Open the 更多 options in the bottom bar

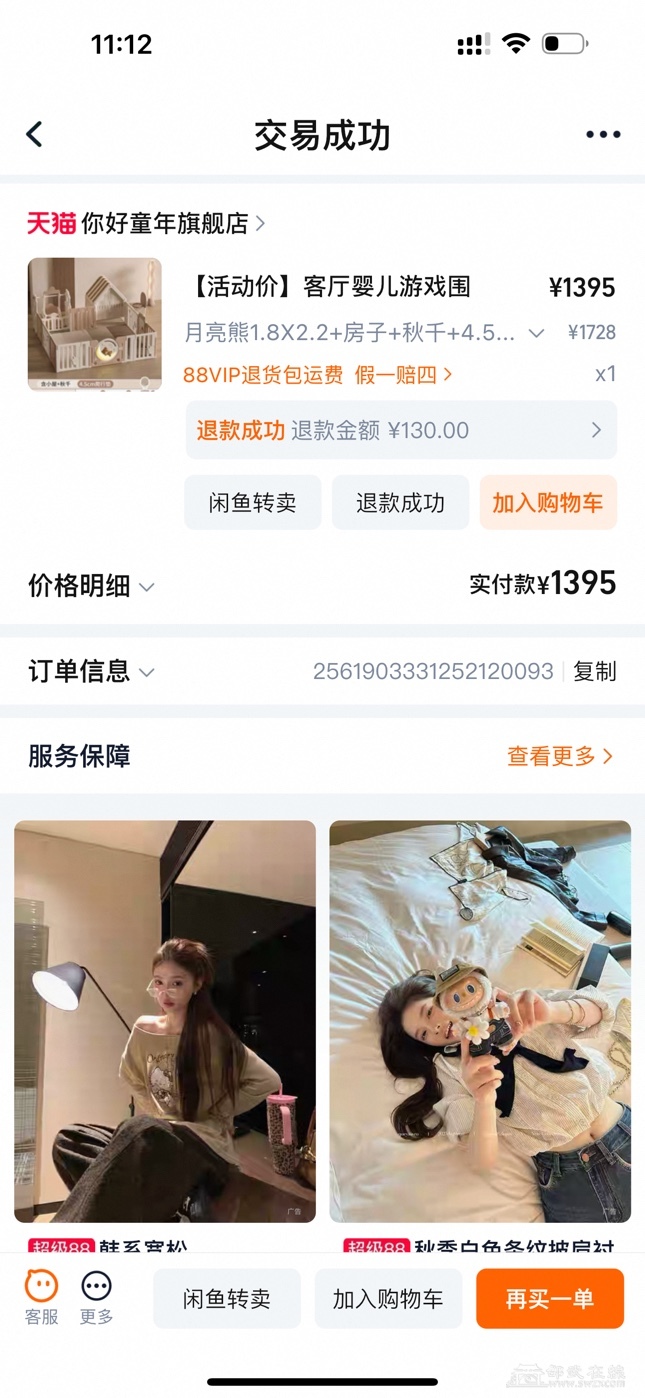click(96, 1297)
